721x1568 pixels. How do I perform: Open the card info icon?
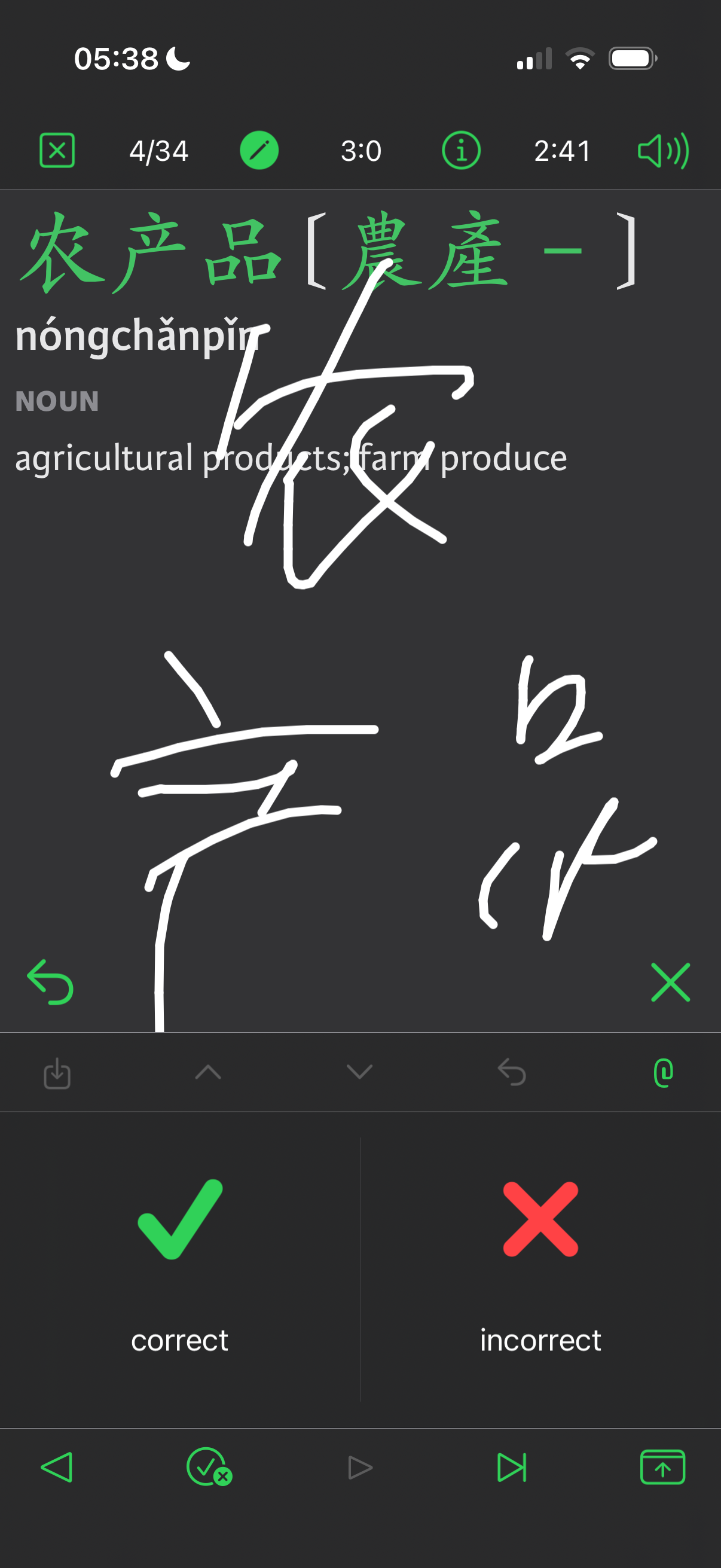pyautogui.click(x=460, y=150)
